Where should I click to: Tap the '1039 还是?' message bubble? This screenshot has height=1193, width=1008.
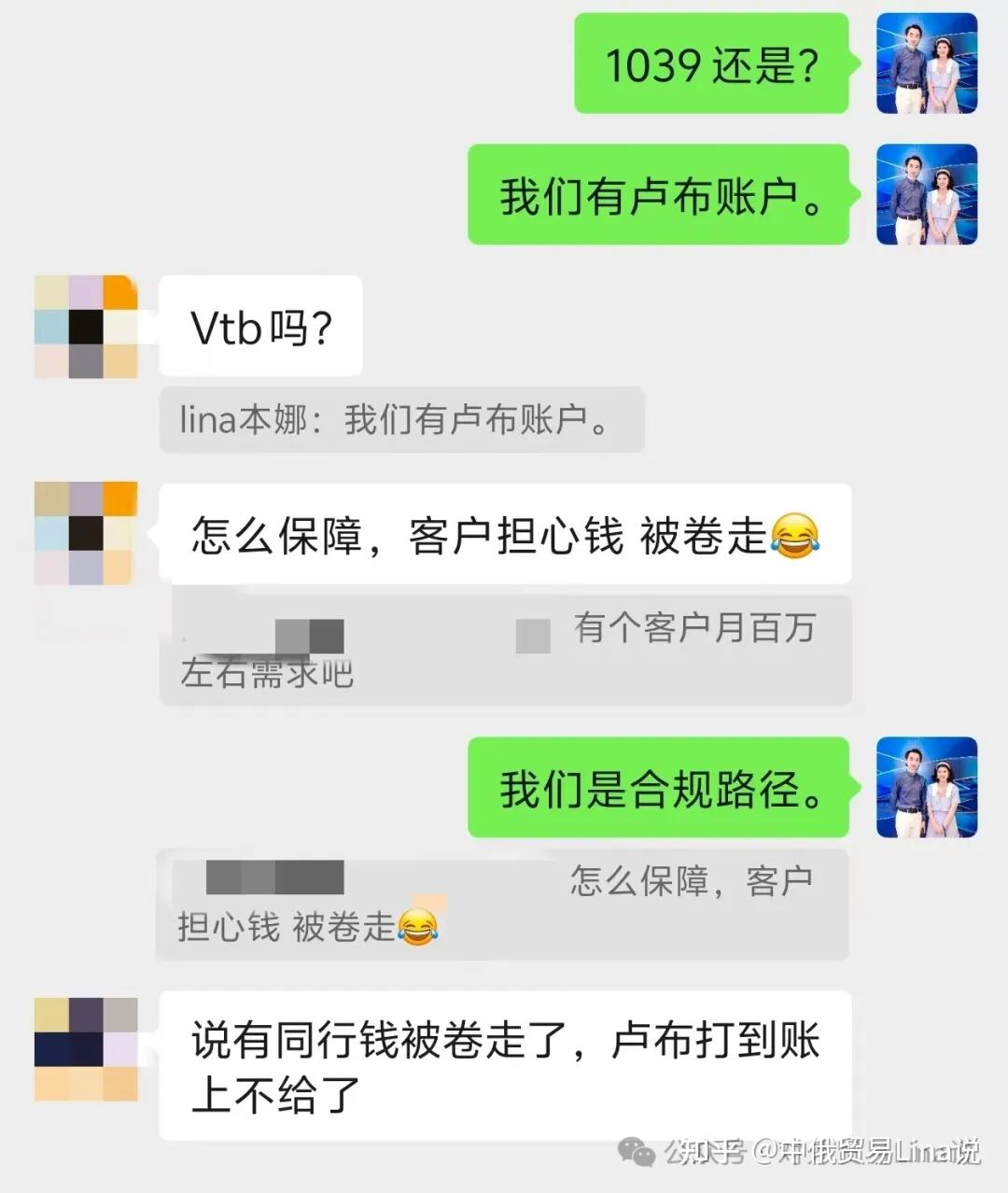click(711, 63)
